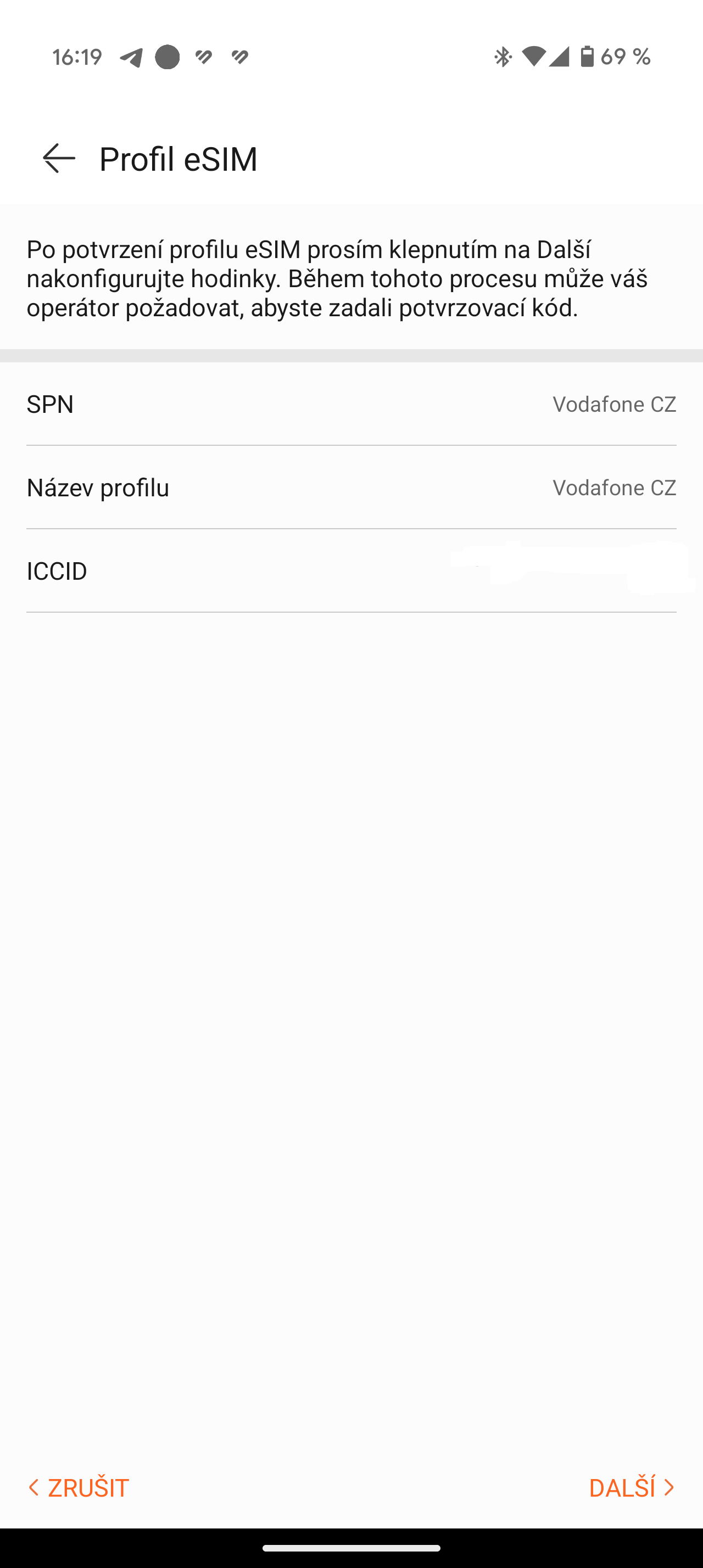Viewport: 703px width, 1568px height.
Task: Select the ICCID row
Action: [352, 570]
